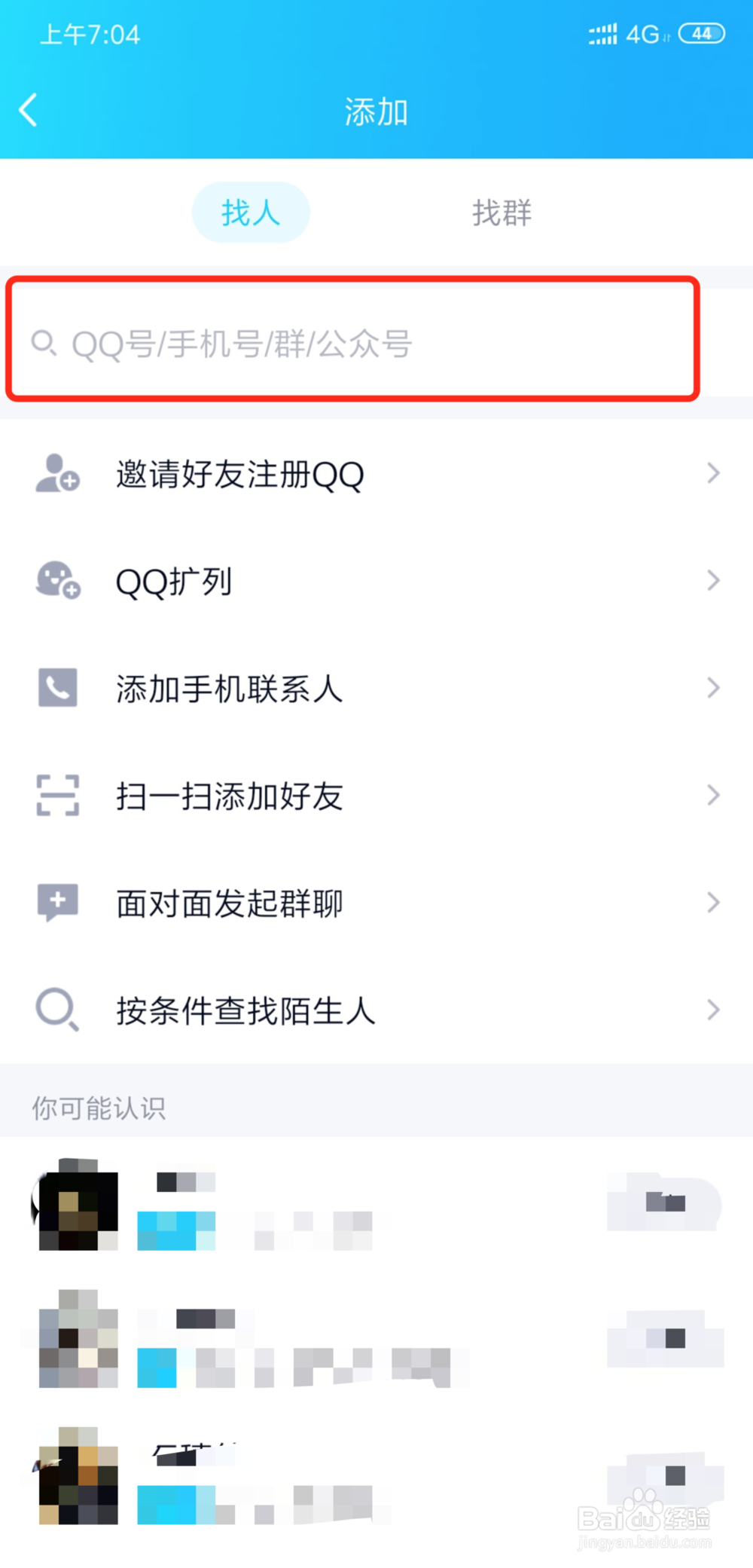This screenshot has width=753, height=1568.
Task: Start 面对面发起群聊
Action: pyautogui.click(x=376, y=903)
